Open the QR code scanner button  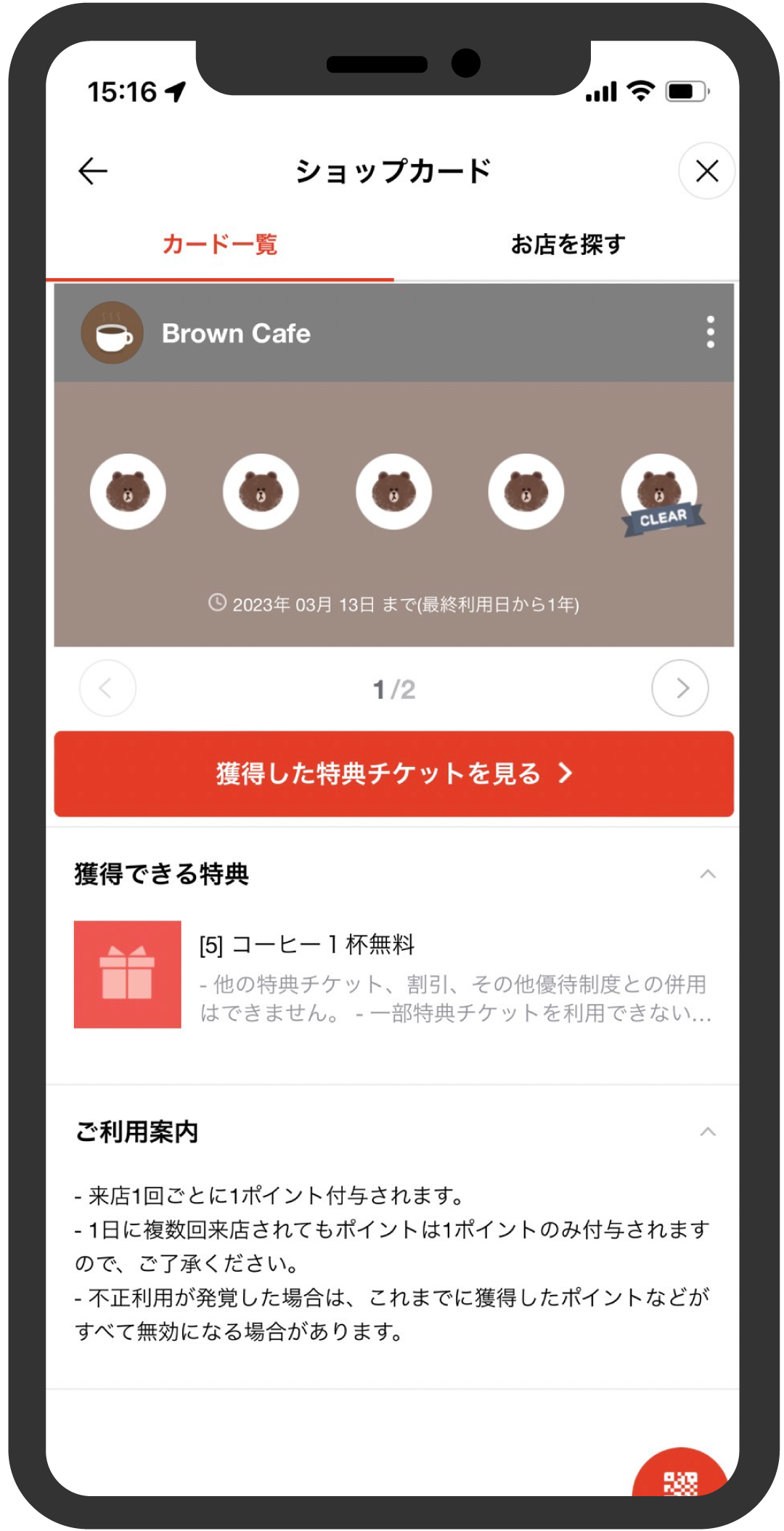coord(680,1479)
